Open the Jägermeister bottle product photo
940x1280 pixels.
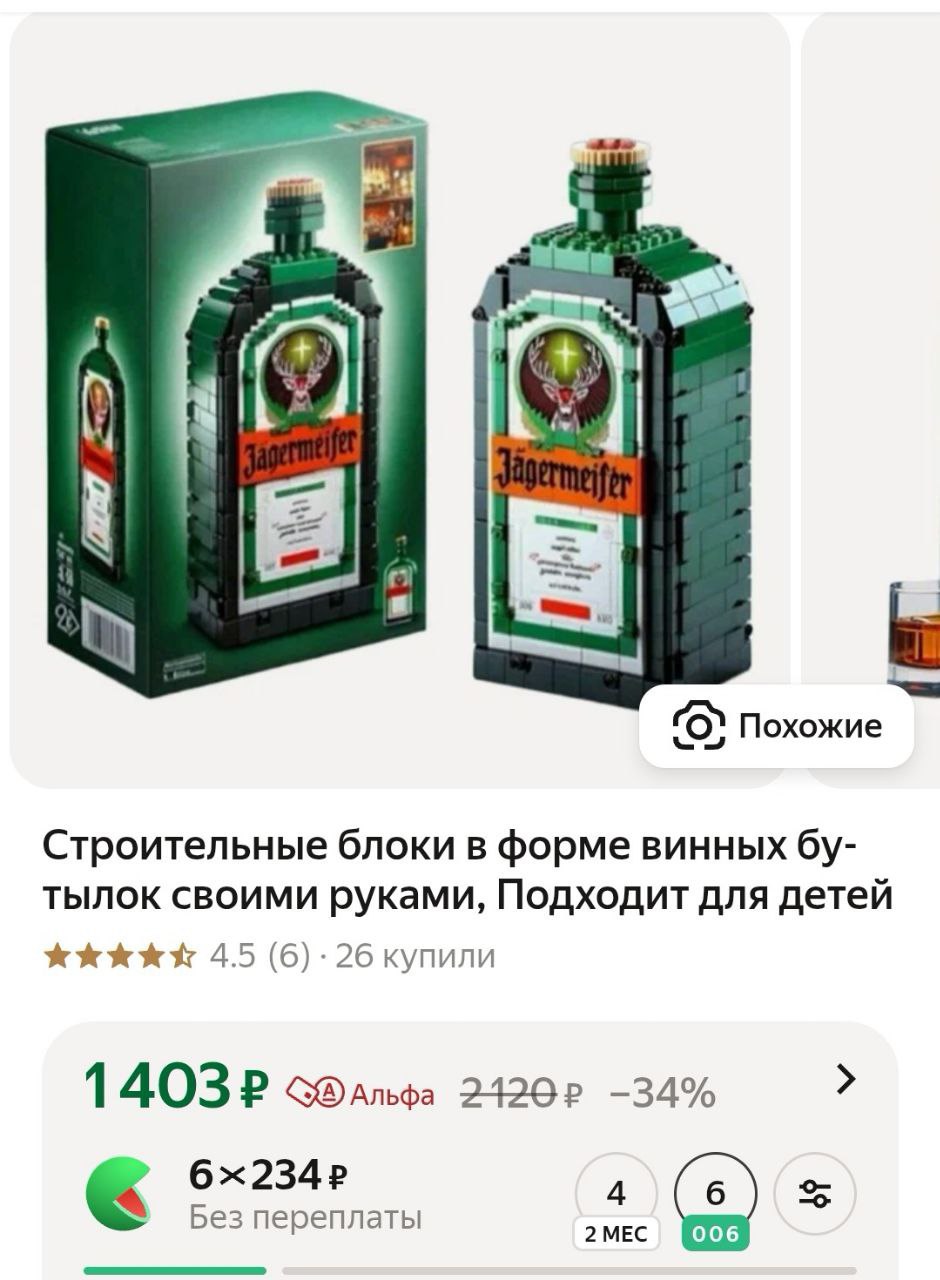[x=400, y=400]
